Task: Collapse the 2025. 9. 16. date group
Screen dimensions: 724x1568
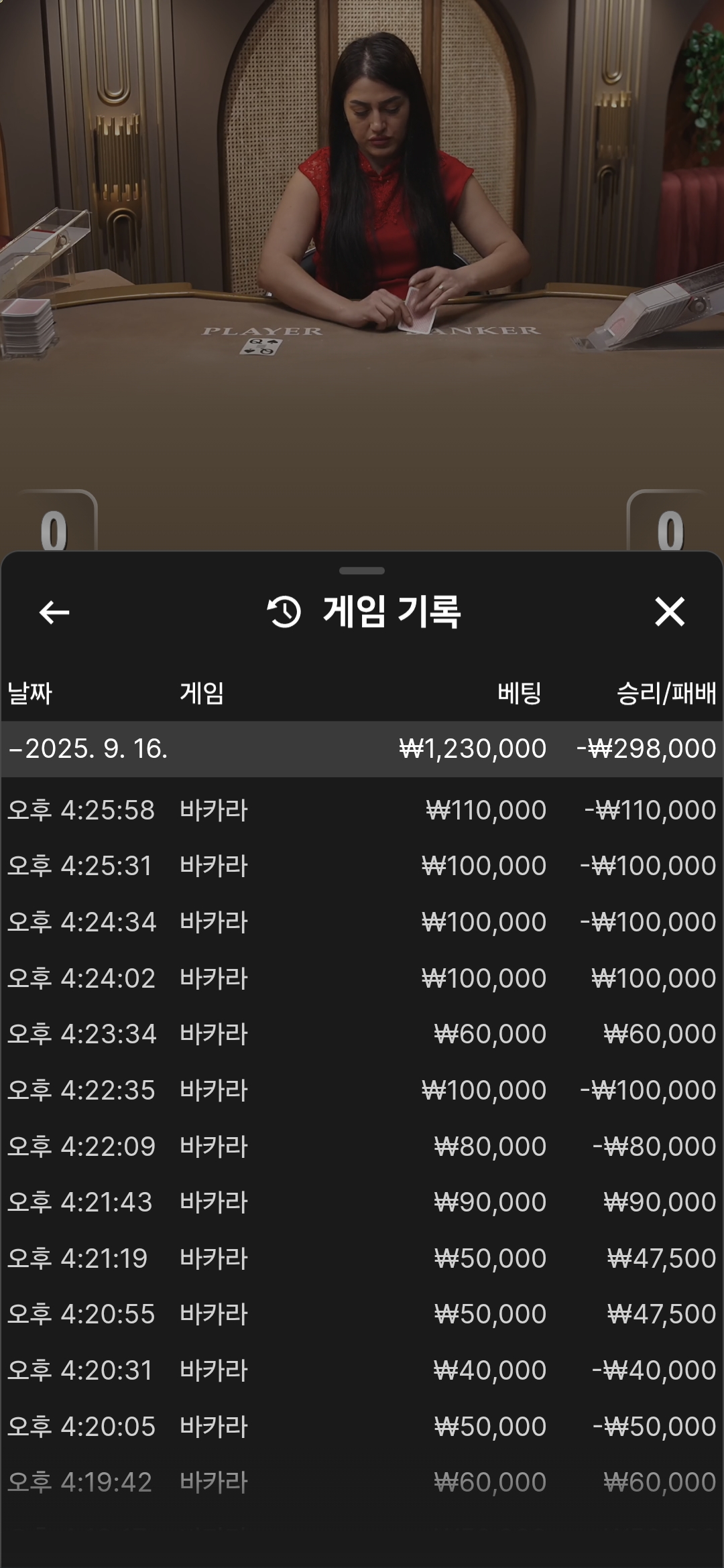Action: [362, 748]
